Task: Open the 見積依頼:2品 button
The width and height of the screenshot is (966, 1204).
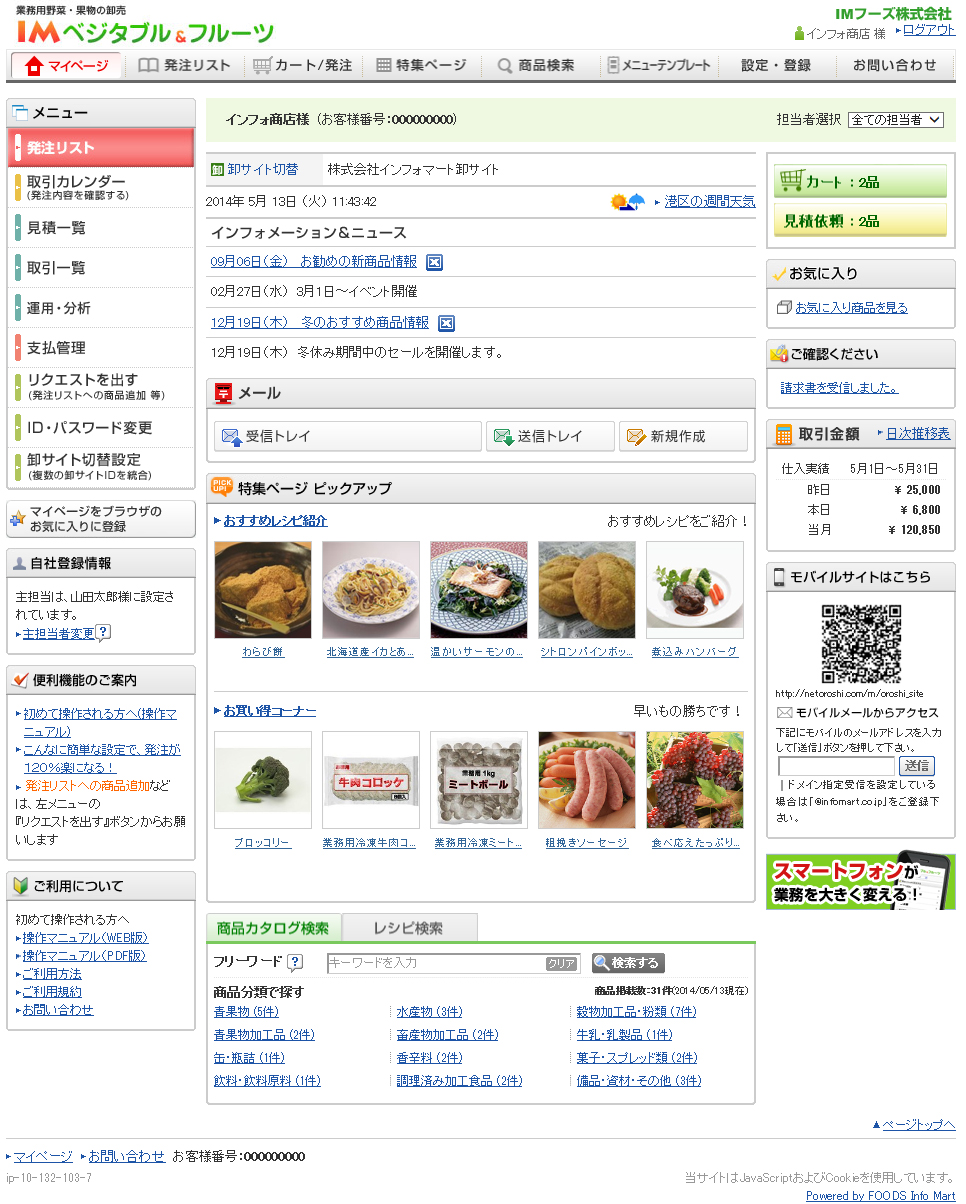Action: click(x=859, y=221)
